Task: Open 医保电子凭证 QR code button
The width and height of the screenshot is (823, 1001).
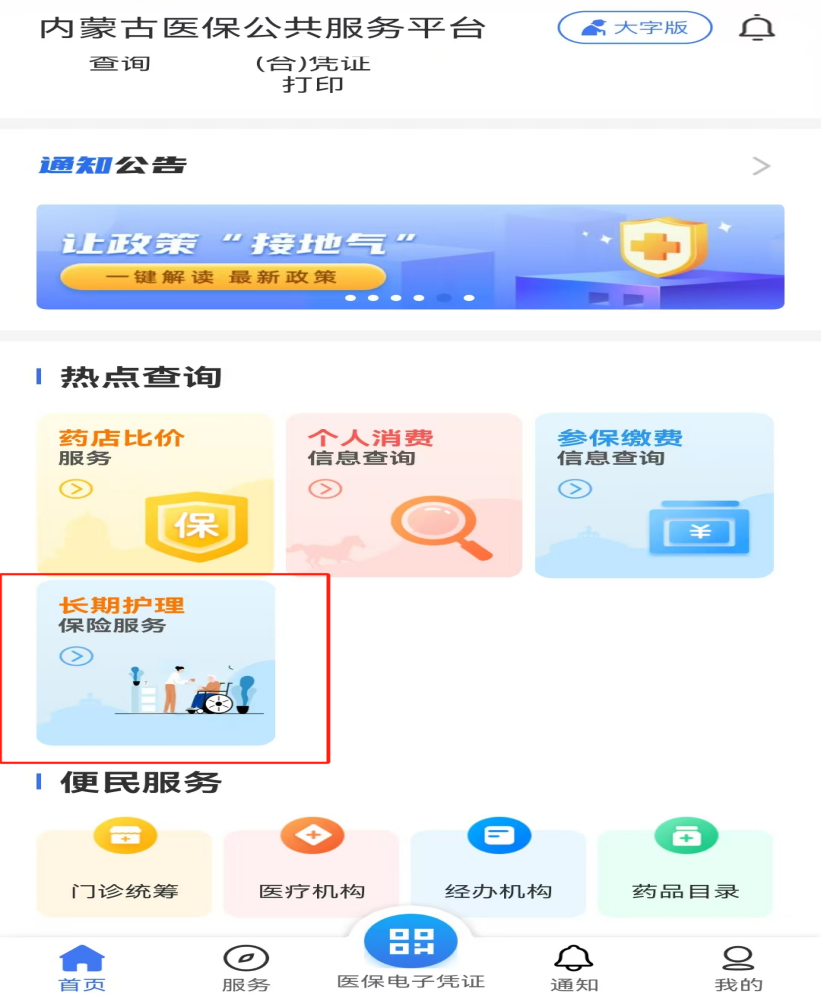Action: [410, 942]
